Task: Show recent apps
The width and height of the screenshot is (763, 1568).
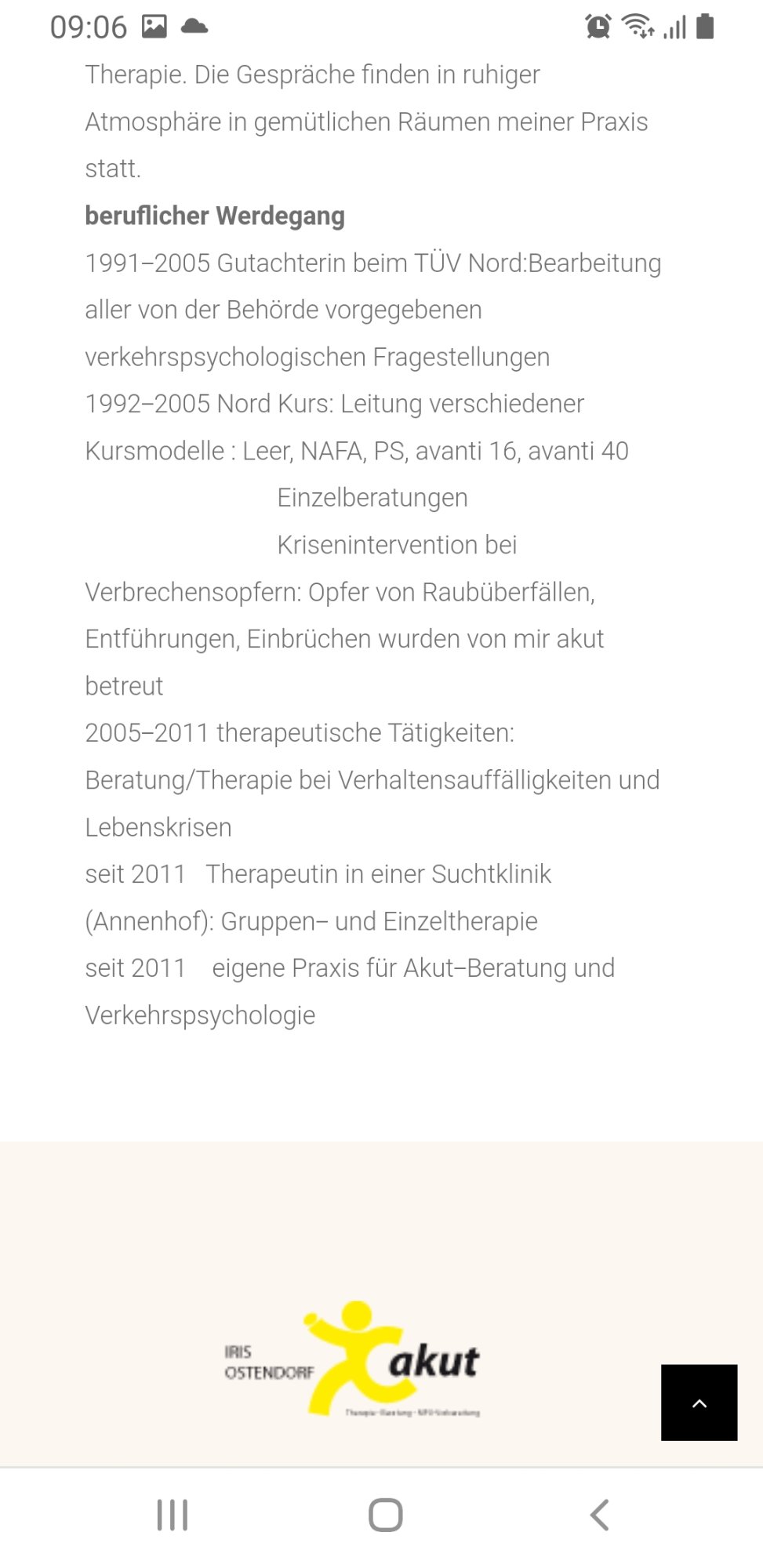Action: tap(173, 1515)
